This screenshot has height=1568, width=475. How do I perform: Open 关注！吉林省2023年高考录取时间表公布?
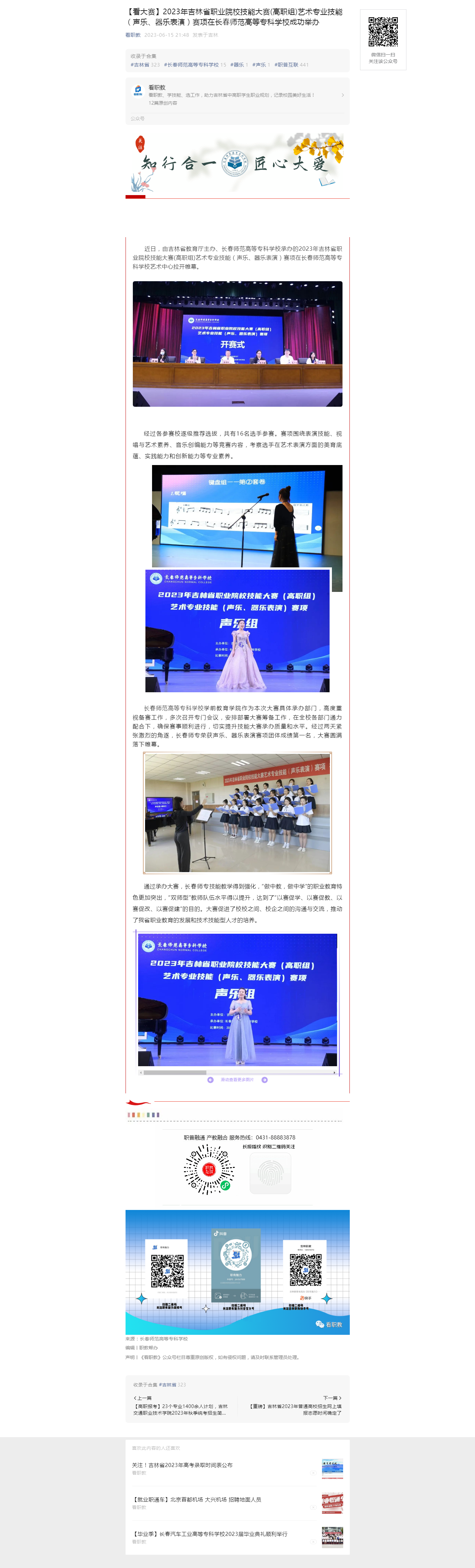coord(182,1465)
